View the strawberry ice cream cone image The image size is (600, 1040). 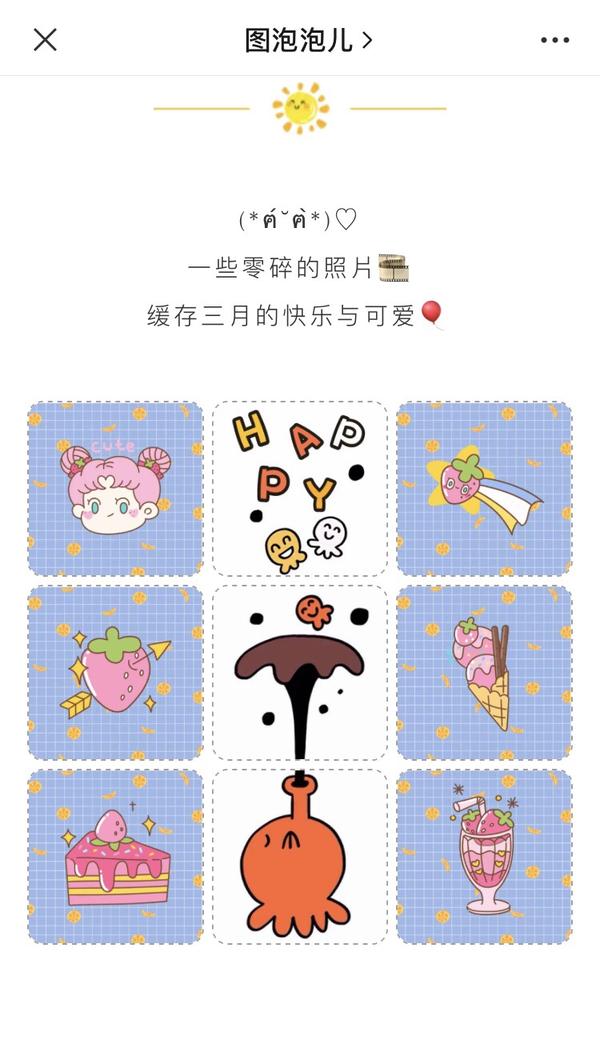(x=484, y=673)
